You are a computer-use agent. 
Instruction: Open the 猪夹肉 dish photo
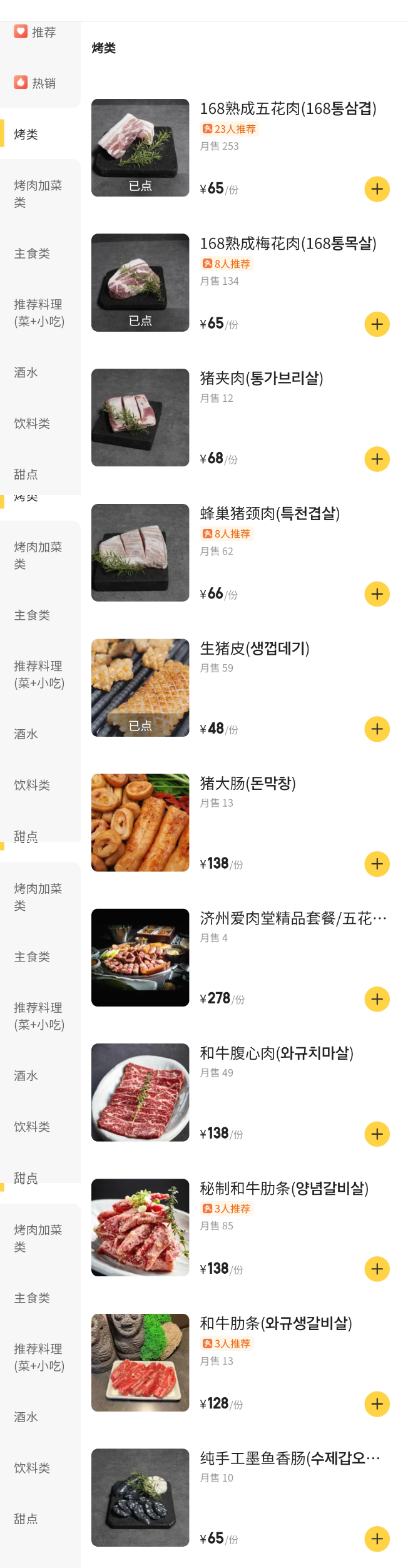pyautogui.click(x=140, y=418)
